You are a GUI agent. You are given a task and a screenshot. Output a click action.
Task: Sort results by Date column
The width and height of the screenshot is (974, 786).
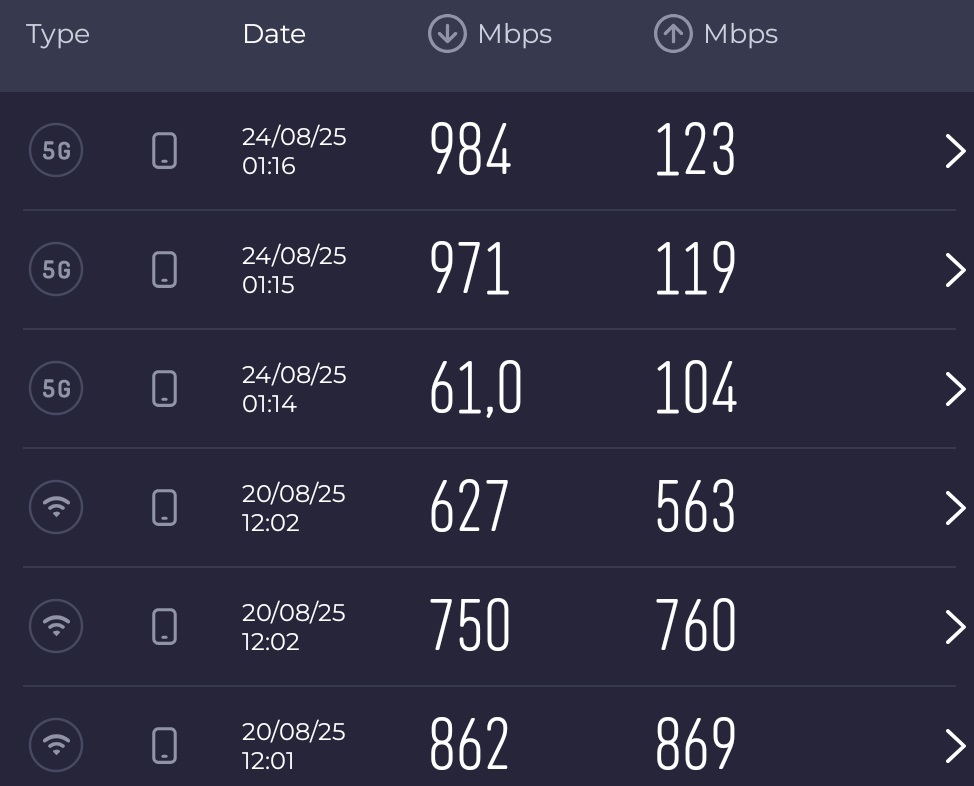(x=274, y=34)
